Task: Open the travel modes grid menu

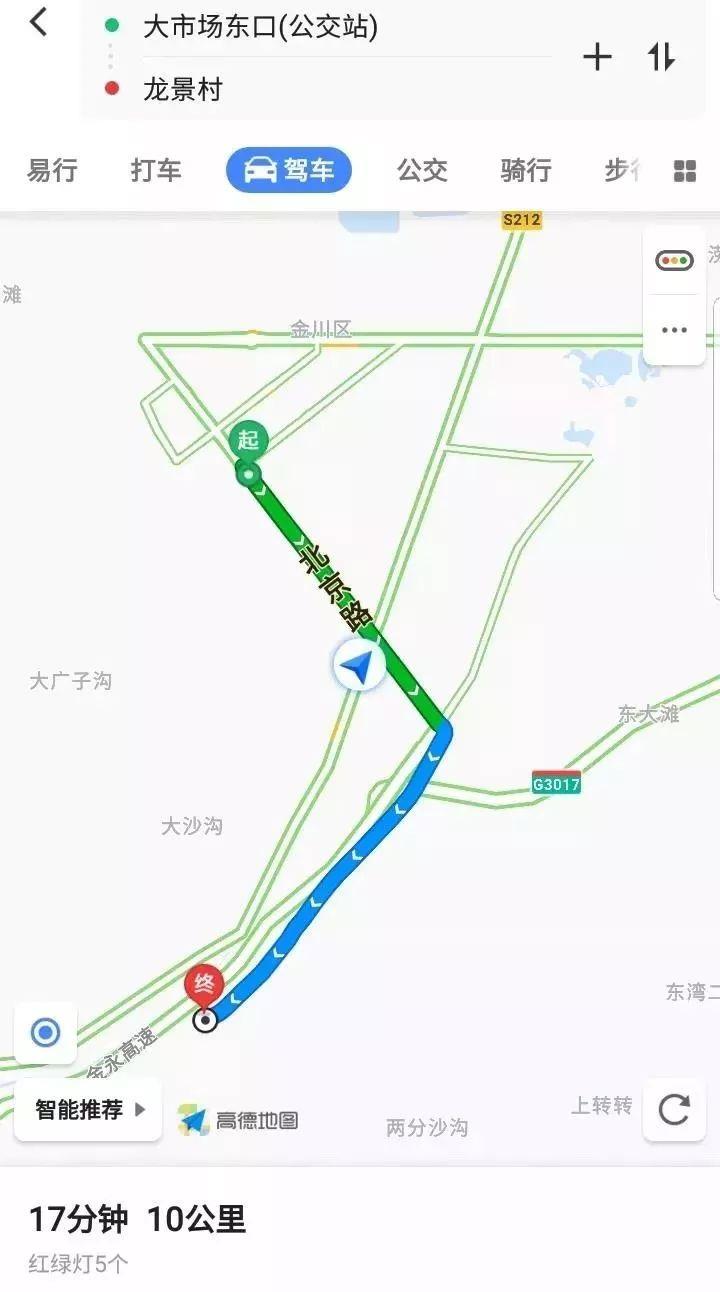Action: coord(685,171)
